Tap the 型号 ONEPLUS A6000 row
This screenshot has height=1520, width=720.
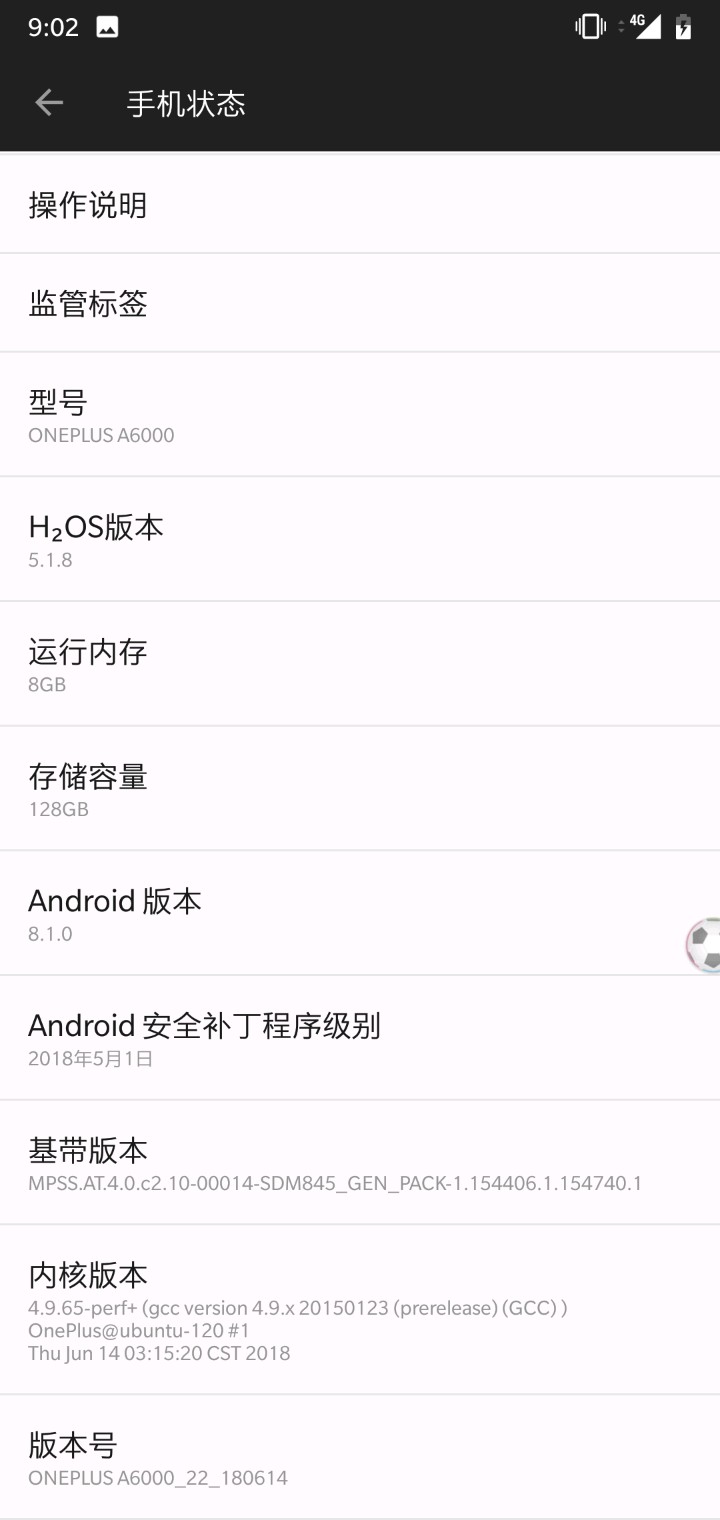pos(360,415)
